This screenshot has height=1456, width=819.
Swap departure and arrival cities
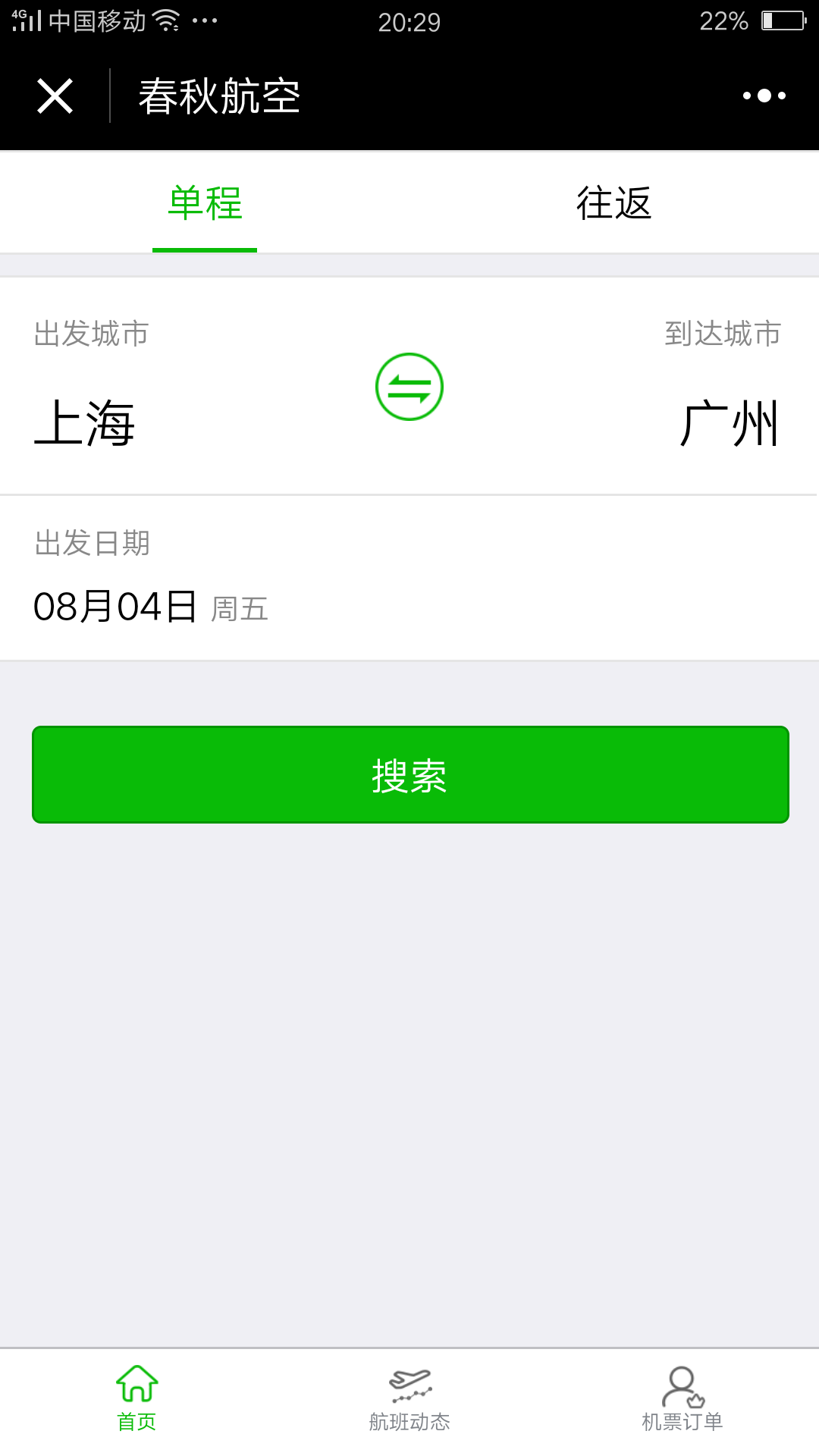pyautogui.click(x=409, y=387)
